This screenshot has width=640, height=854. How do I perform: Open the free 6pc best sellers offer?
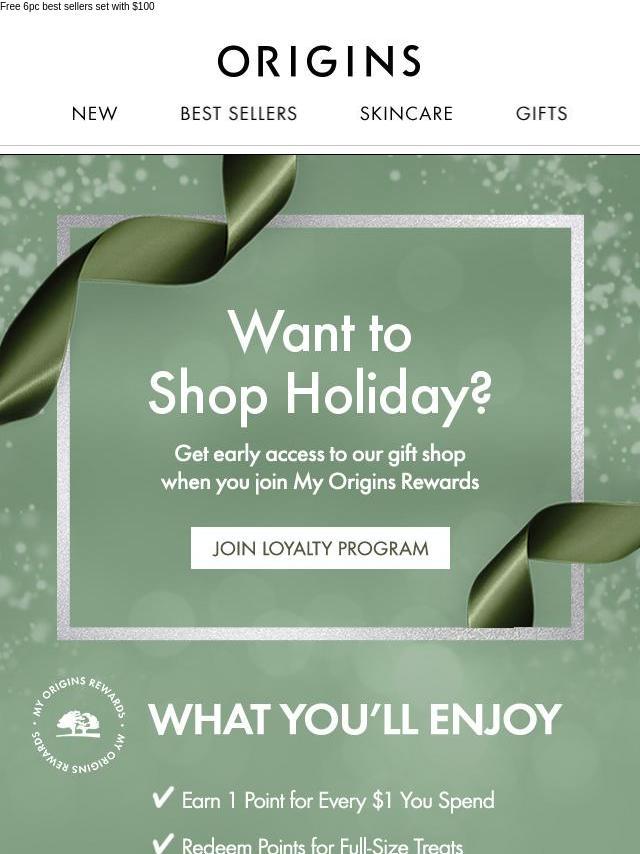pos(78,6)
